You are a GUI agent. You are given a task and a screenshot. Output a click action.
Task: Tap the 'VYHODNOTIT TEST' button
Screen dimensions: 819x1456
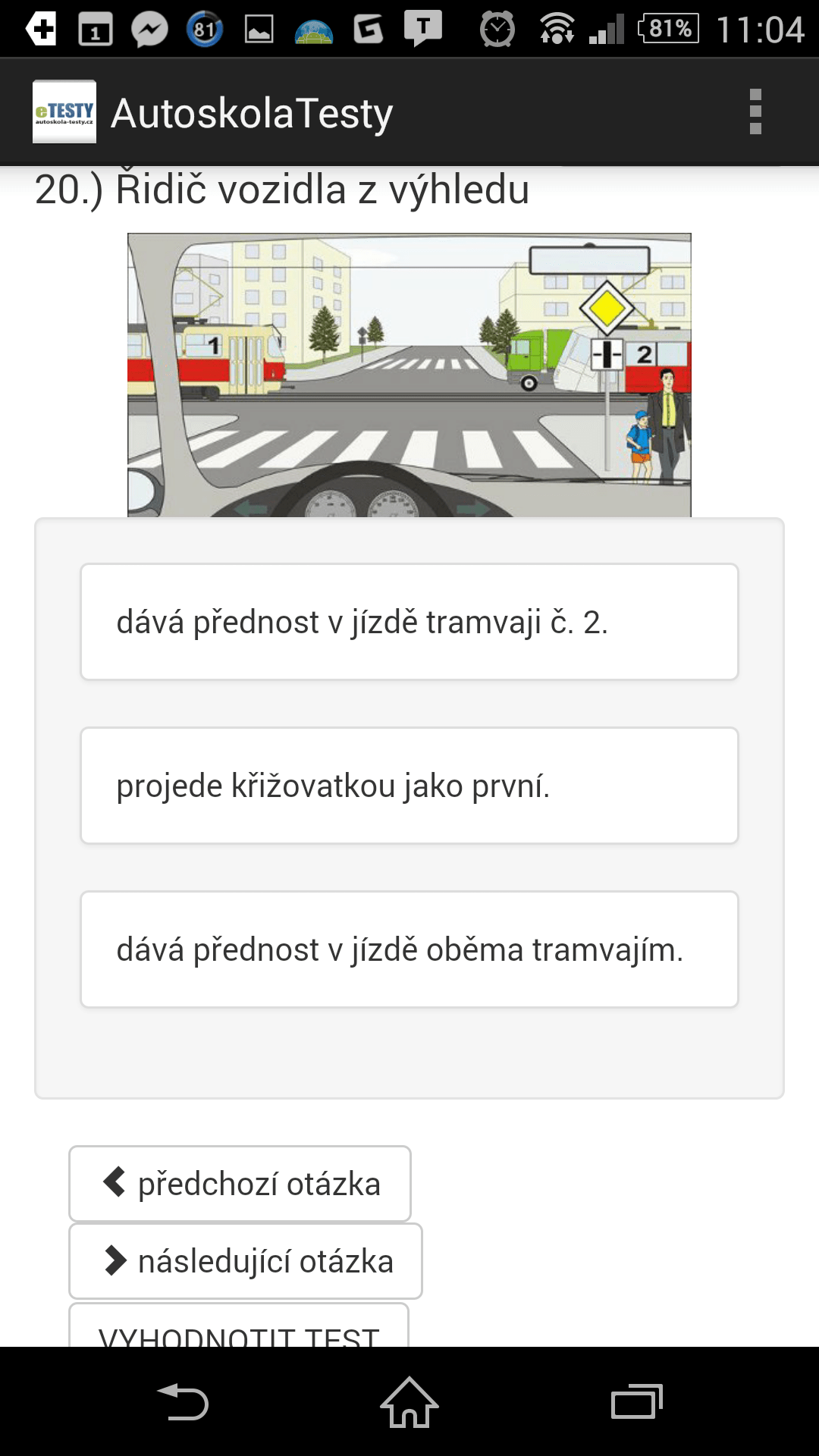(239, 1326)
